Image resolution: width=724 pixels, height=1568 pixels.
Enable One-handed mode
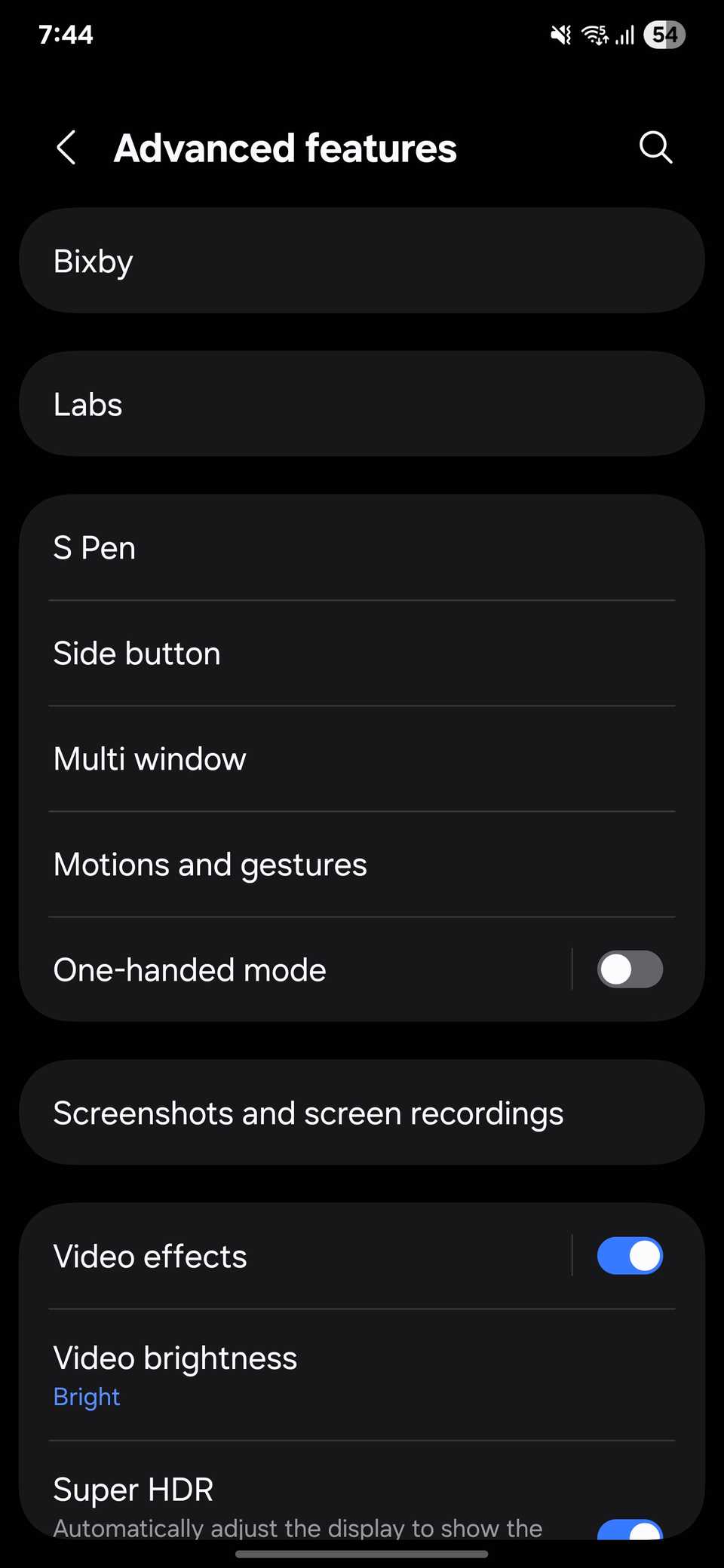[x=630, y=969]
